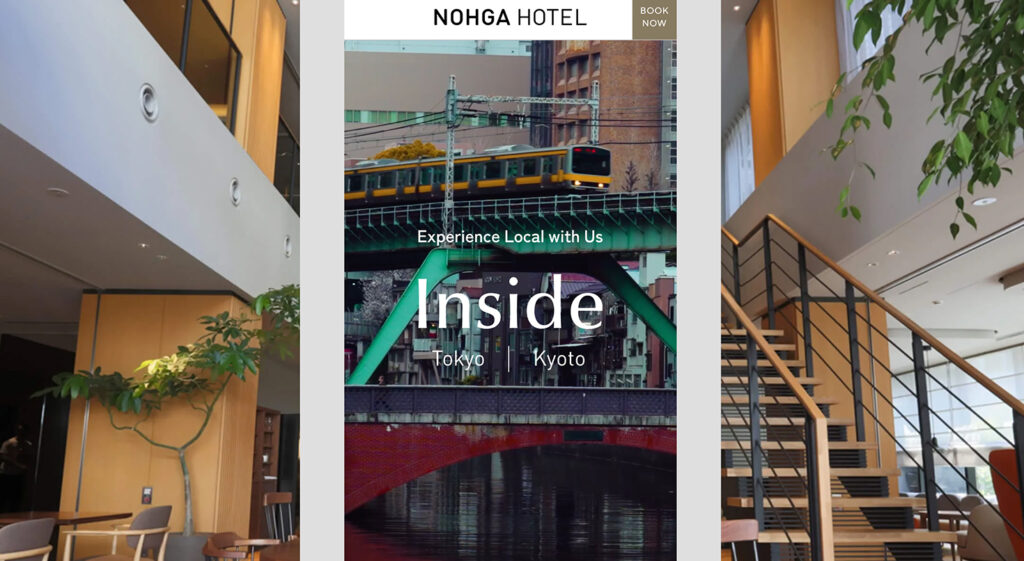The image size is (1024, 561).
Task: Select the Tokyo hotel link
Action: 459,359
